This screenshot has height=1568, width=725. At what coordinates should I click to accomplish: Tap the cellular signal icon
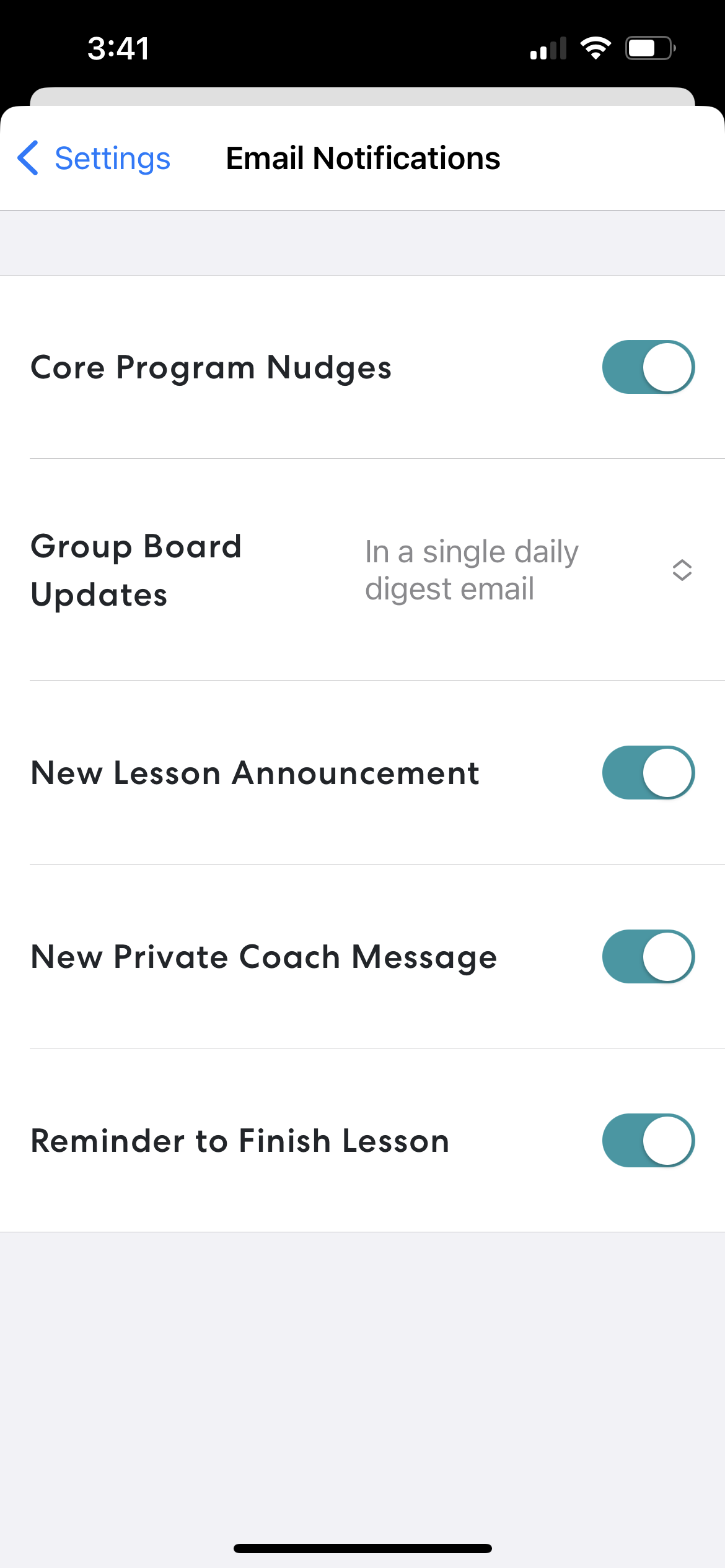[548, 47]
